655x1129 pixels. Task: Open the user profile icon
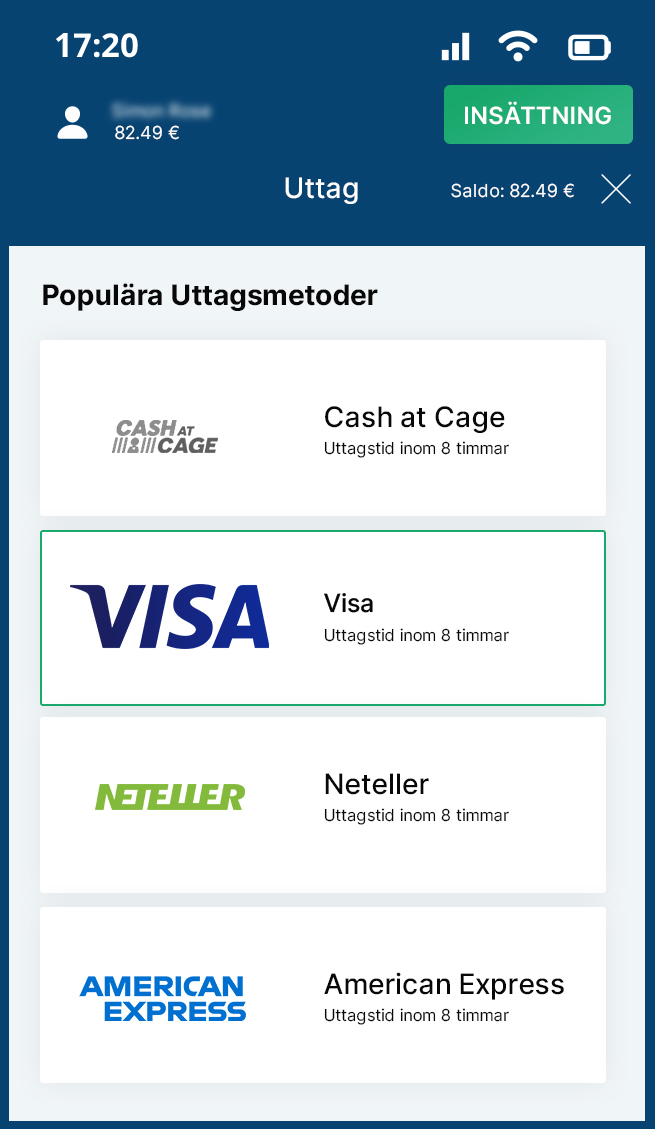point(73,122)
